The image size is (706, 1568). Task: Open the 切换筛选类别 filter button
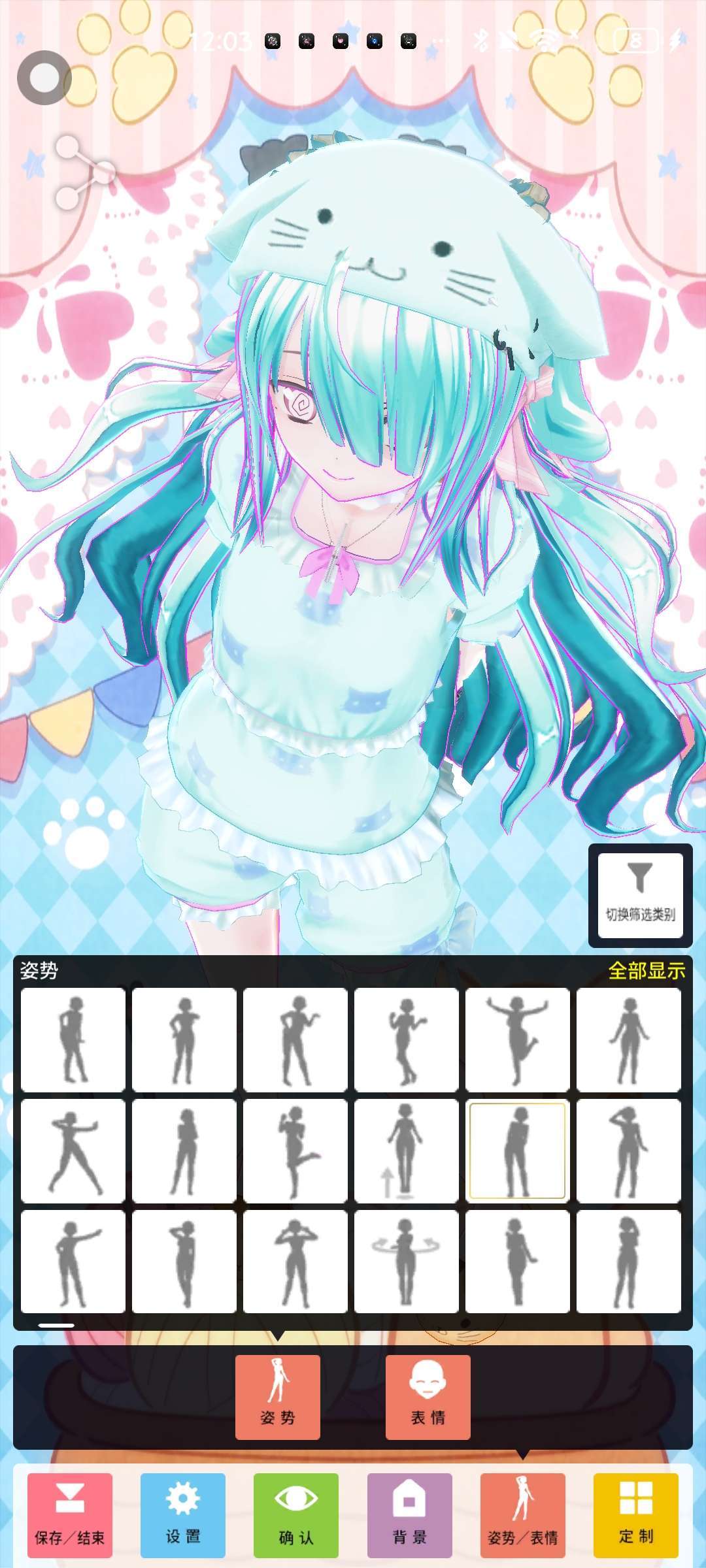[x=640, y=894]
